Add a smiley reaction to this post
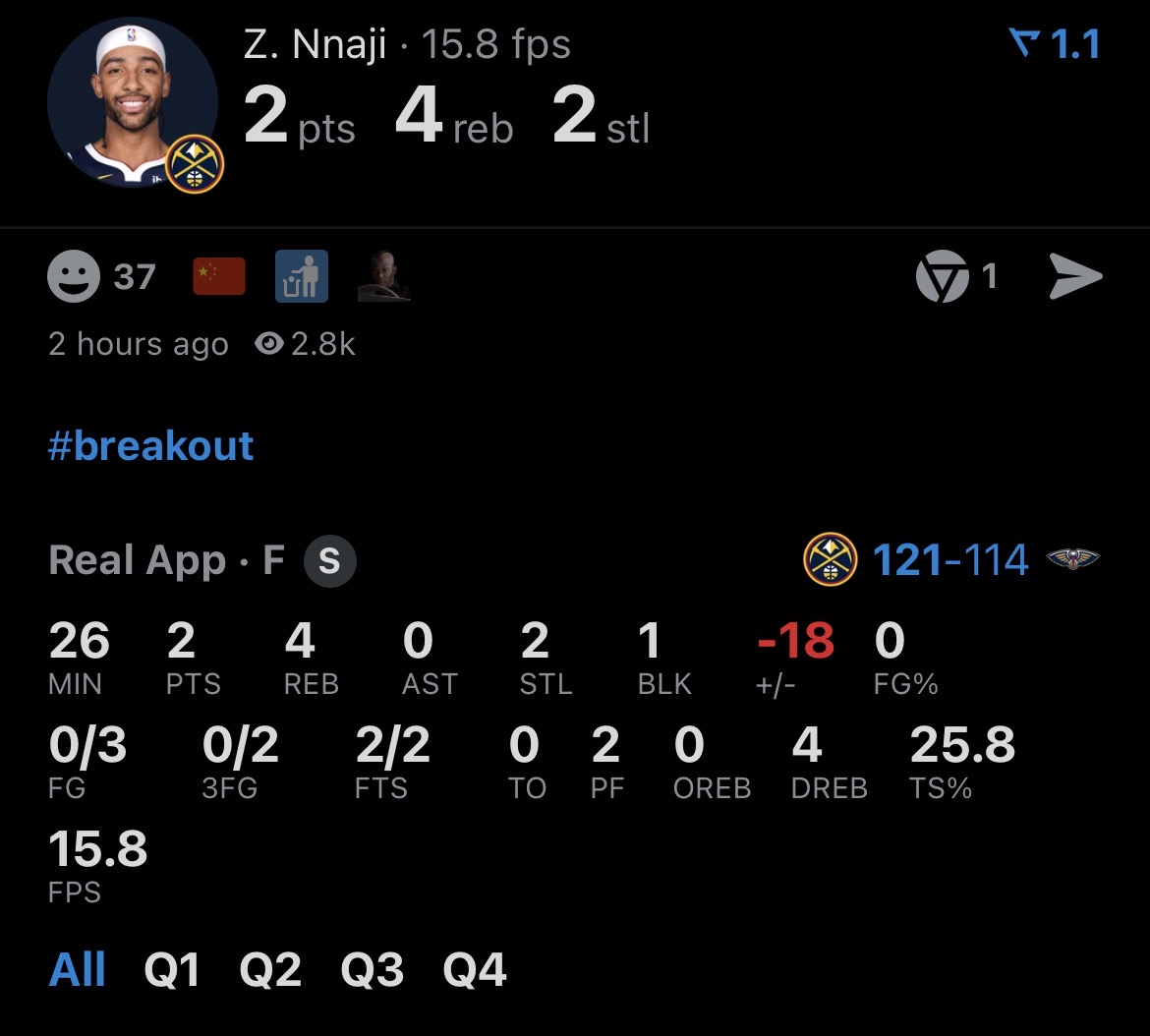Screen dimensions: 1150x1036 (74, 277)
